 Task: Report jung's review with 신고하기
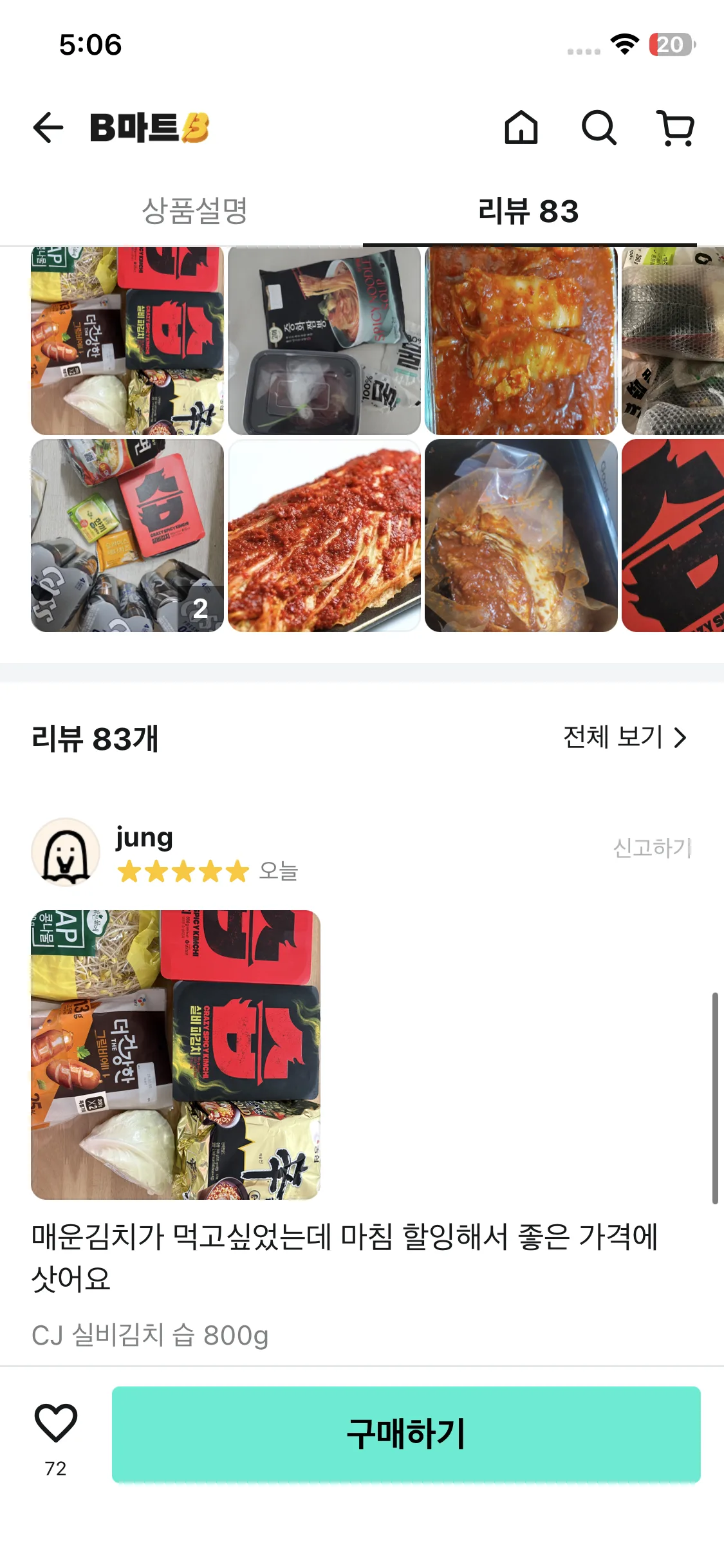tap(652, 848)
